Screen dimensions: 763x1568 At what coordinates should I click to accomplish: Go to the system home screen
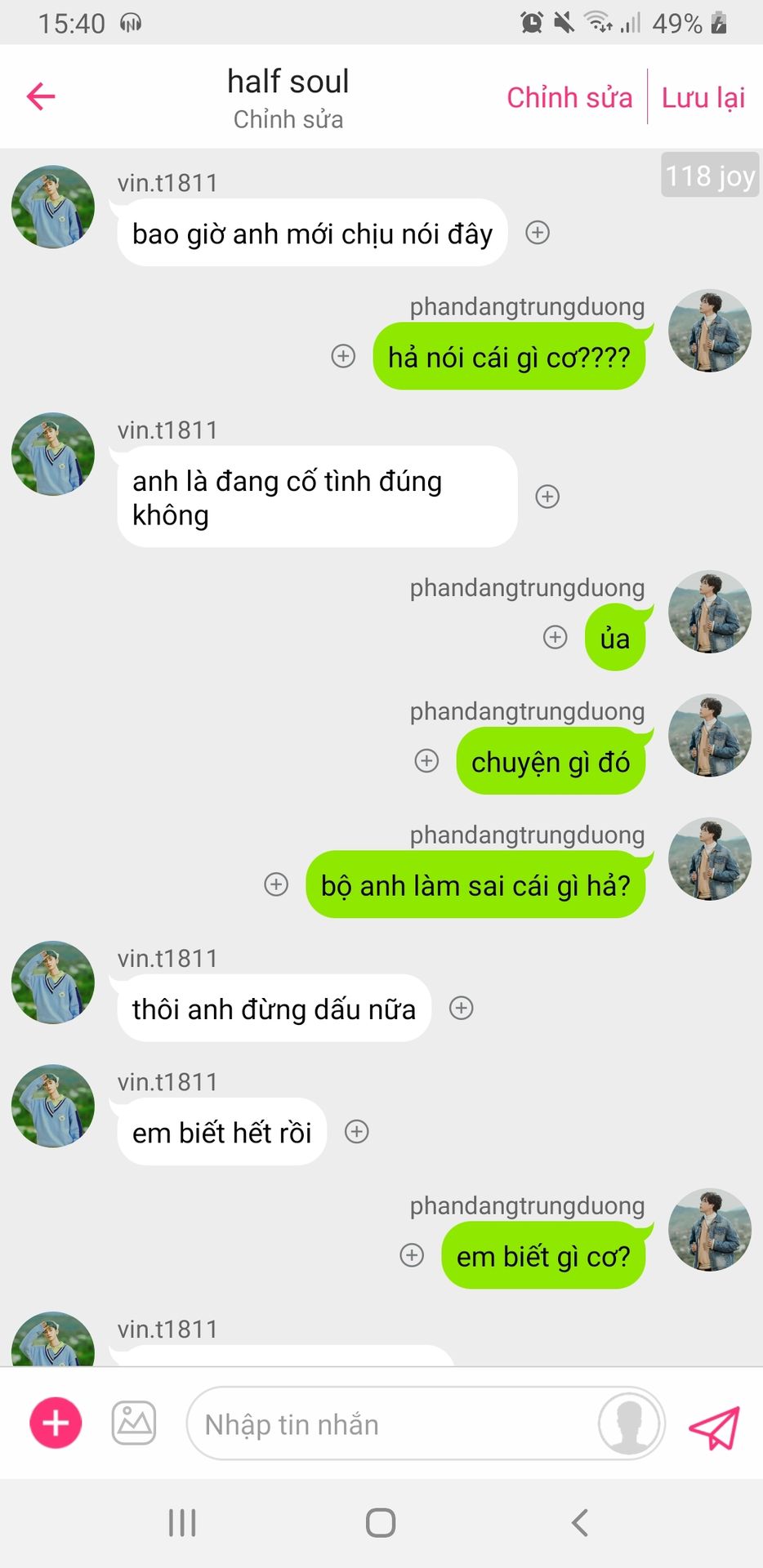pyautogui.click(x=381, y=1522)
